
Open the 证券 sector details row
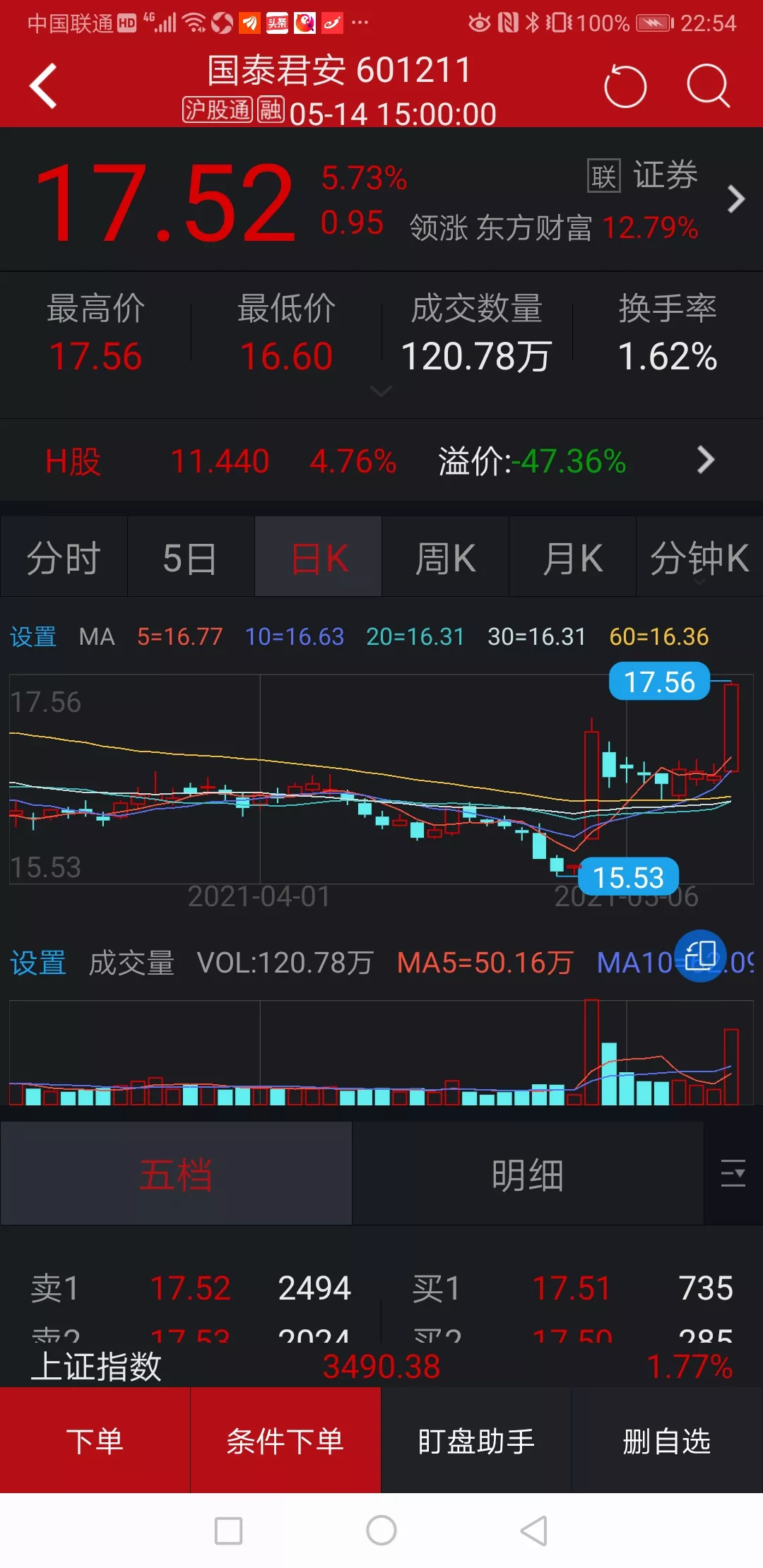point(664,199)
